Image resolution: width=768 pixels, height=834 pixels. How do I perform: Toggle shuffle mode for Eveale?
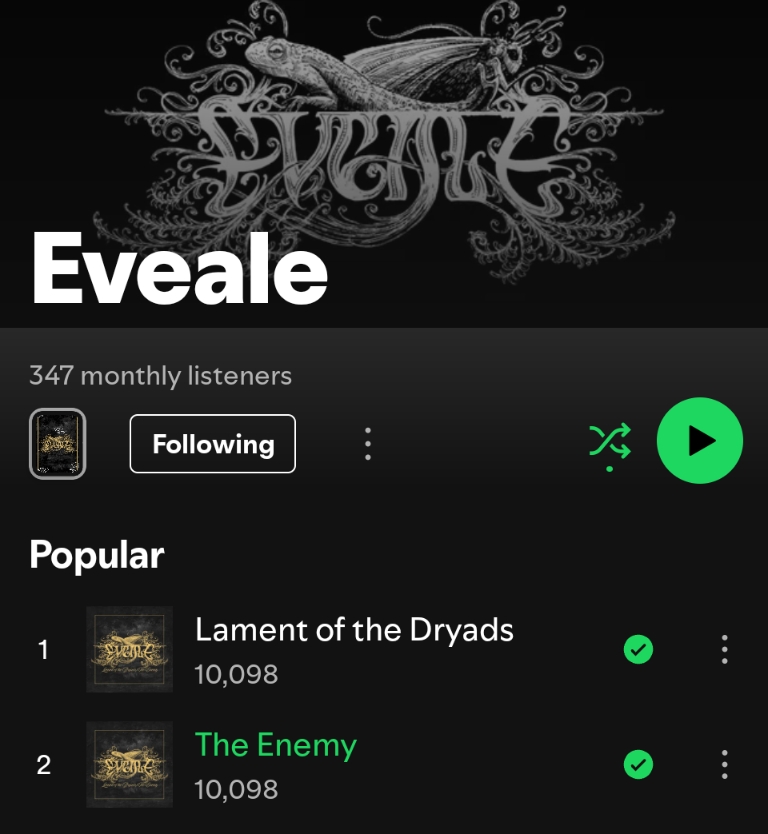pyautogui.click(x=610, y=441)
